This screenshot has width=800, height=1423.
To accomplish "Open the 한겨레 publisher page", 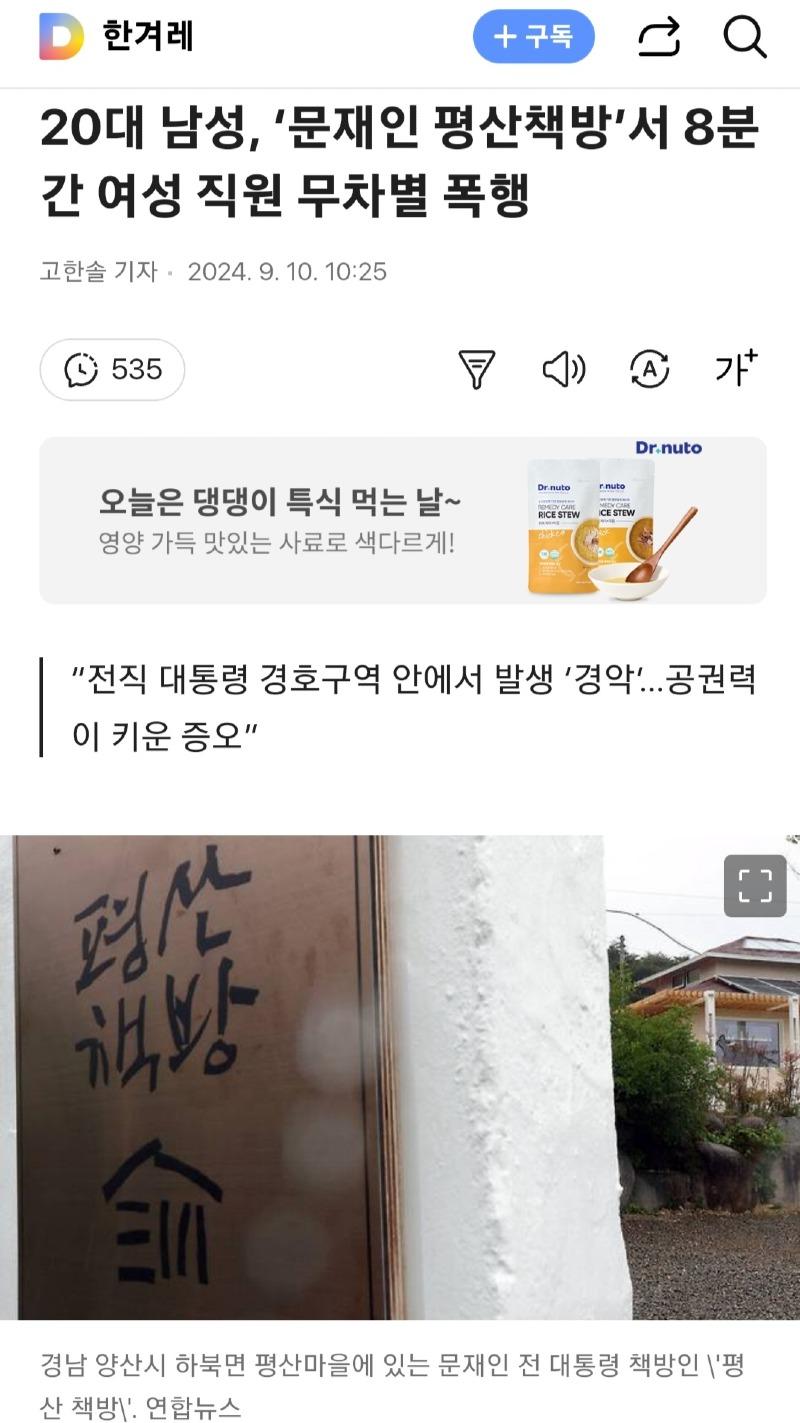I will (x=148, y=37).
